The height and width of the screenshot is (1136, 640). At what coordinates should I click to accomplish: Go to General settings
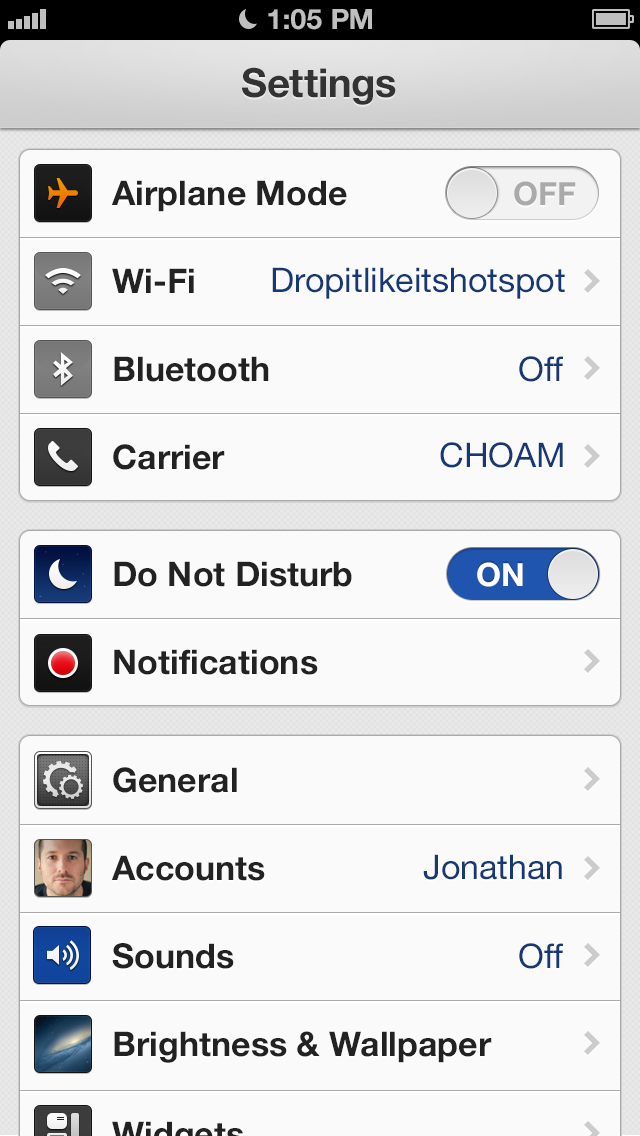click(x=320, y=780)
